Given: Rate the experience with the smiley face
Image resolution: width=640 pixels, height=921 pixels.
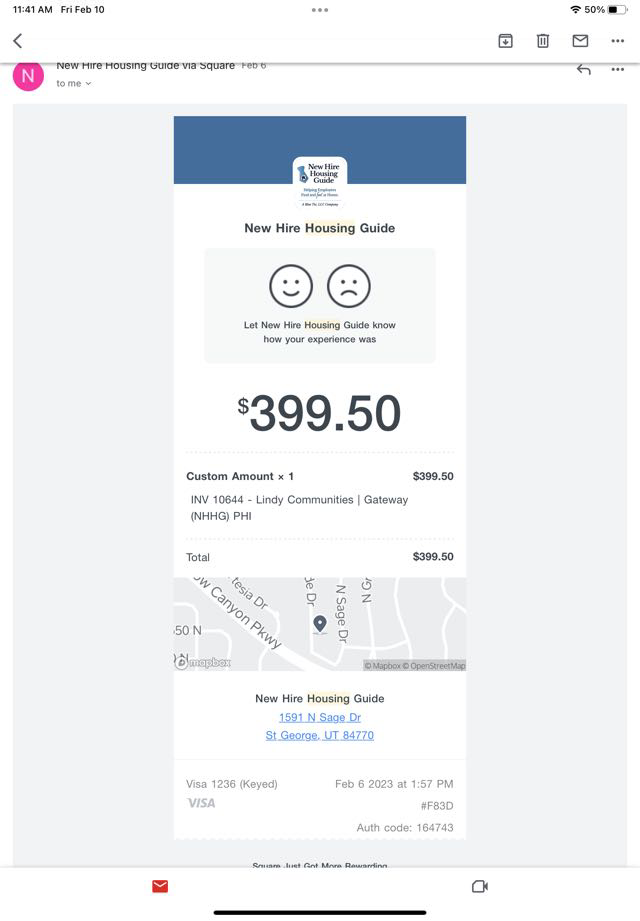Looking at the screenshot, I should [x=291, y=286].
